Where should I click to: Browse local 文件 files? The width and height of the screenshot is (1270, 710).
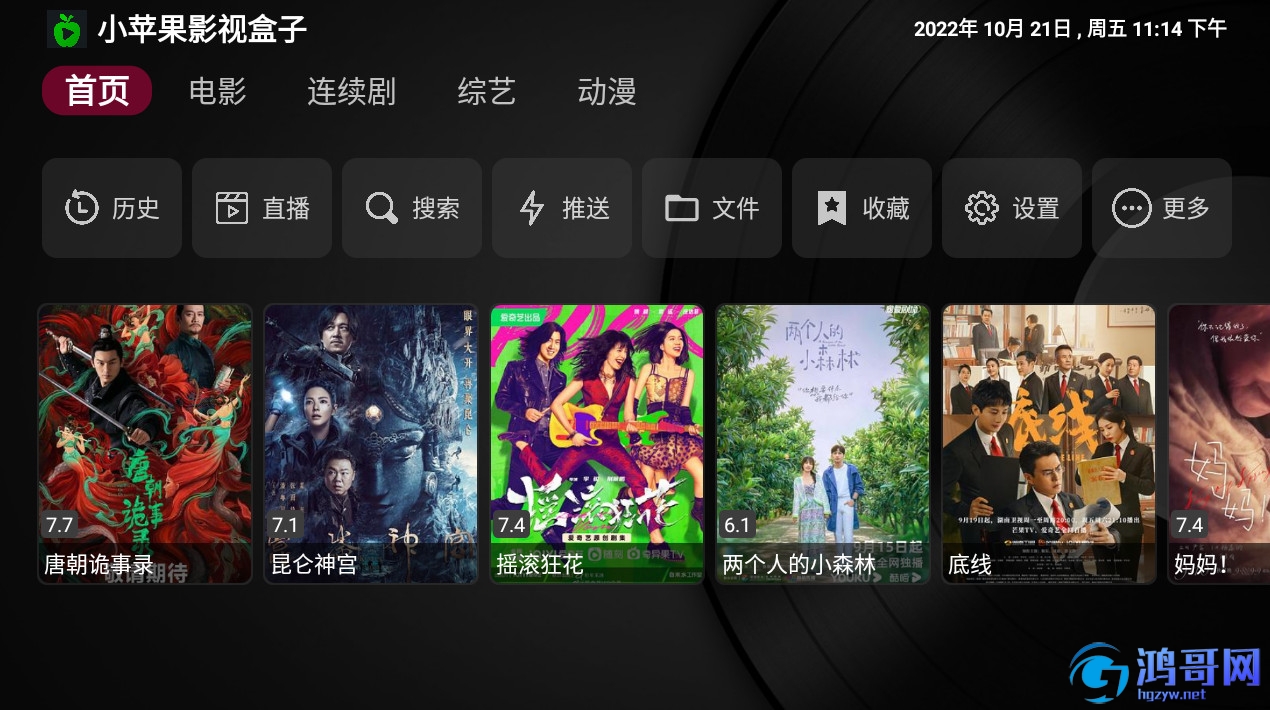(712, 208)
